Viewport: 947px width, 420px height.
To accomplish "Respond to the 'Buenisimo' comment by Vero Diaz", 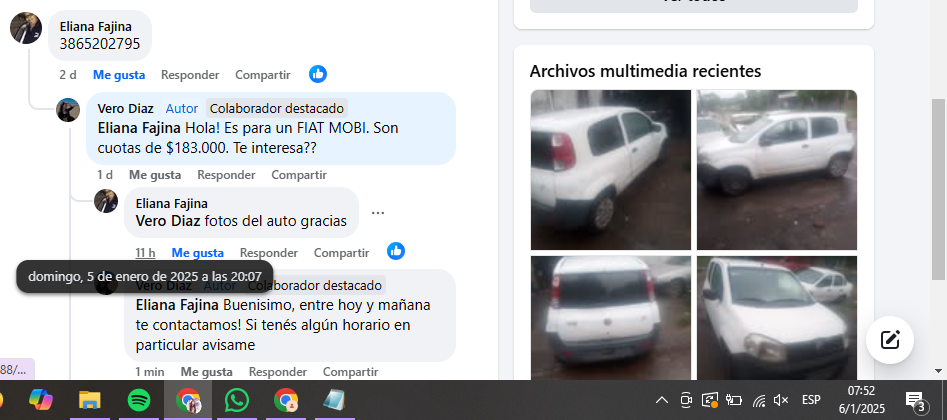I will point(277,371).
